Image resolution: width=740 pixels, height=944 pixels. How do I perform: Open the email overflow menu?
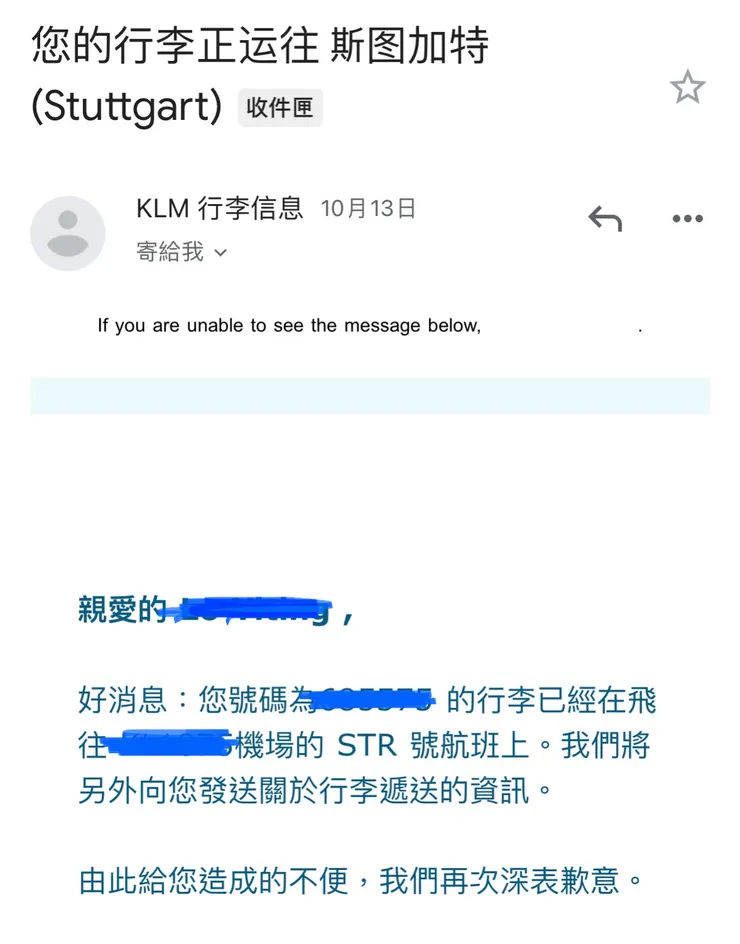(x=687, y=218)
